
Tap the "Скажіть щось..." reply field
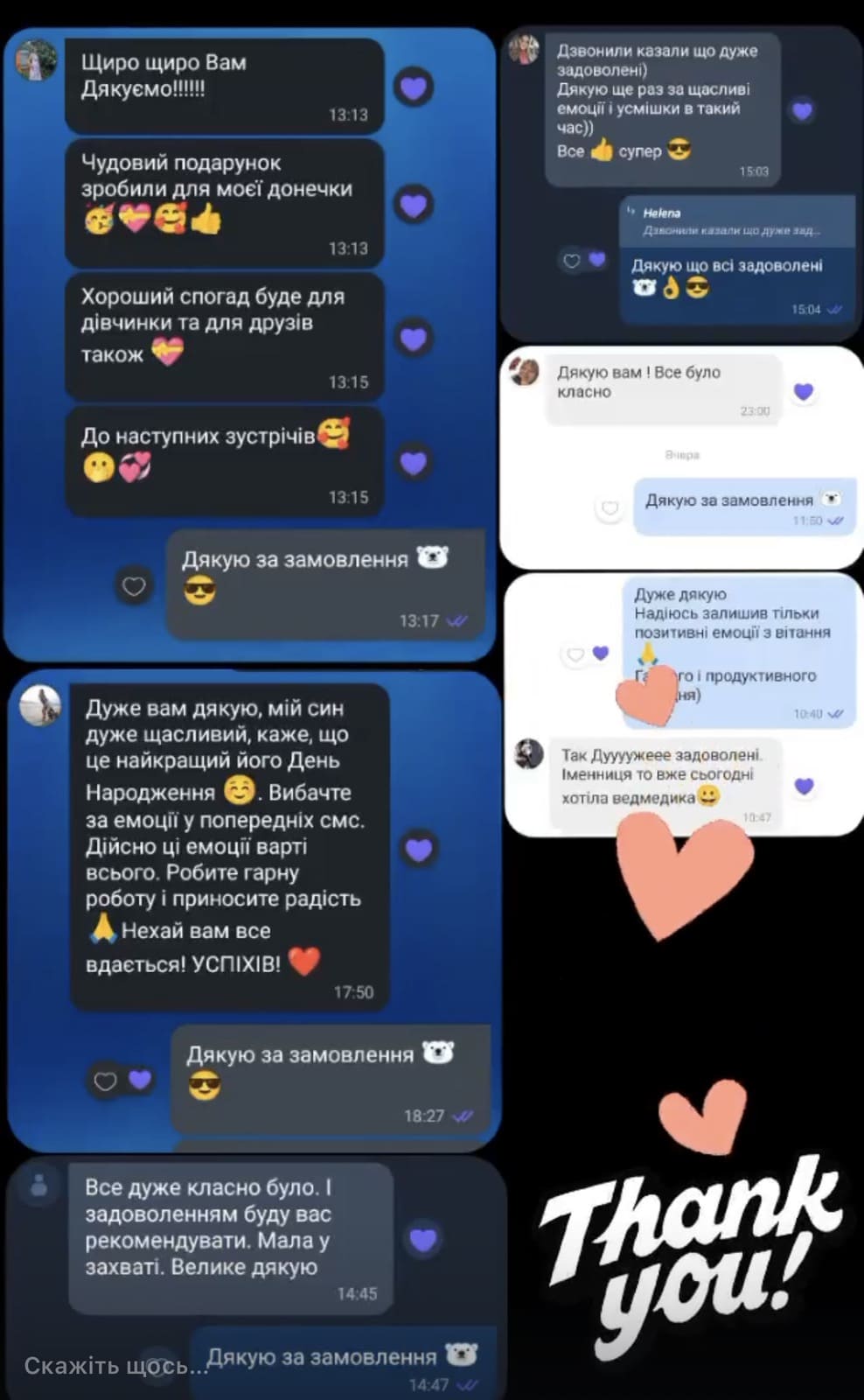pos(115,1366)
